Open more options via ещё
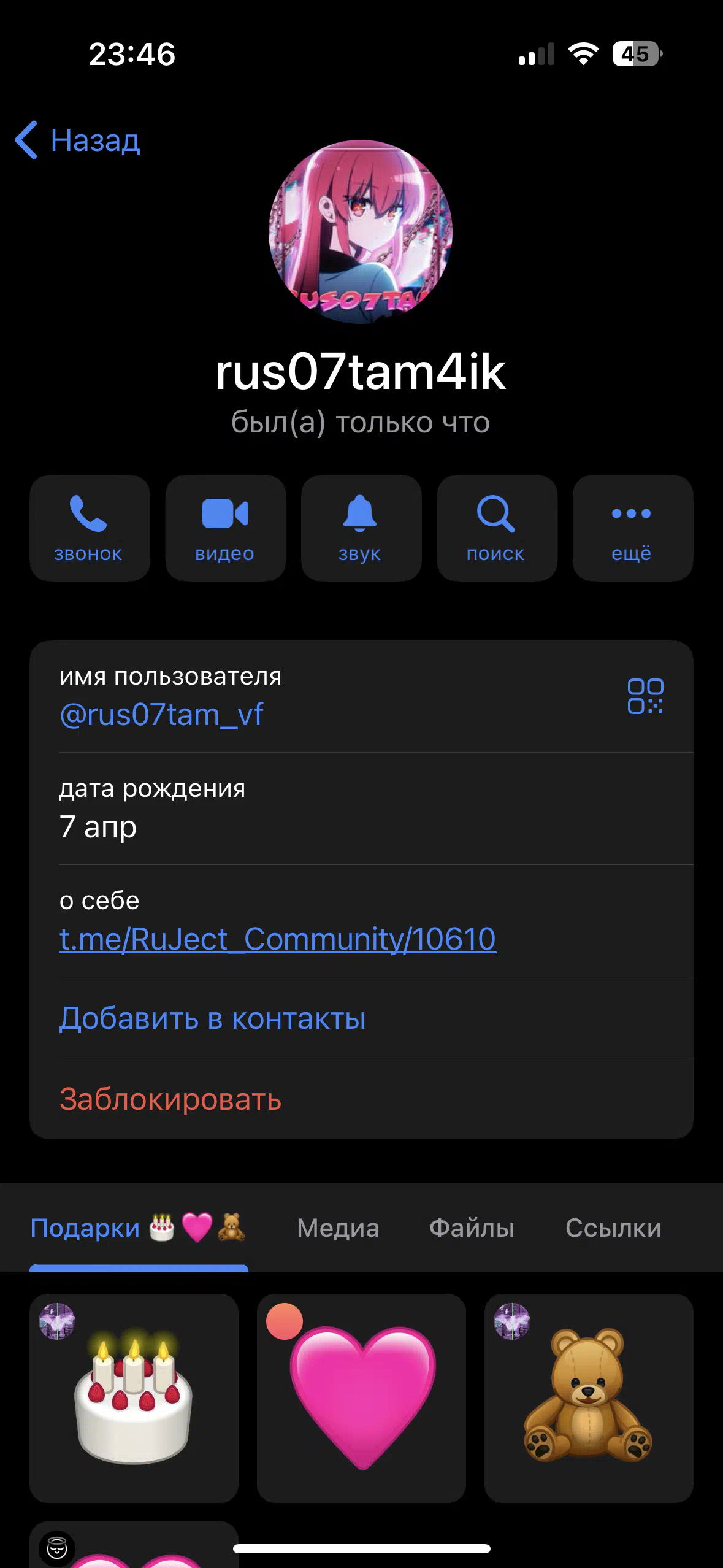Viewport: 723px width, 1568px height. click(633, 528)
